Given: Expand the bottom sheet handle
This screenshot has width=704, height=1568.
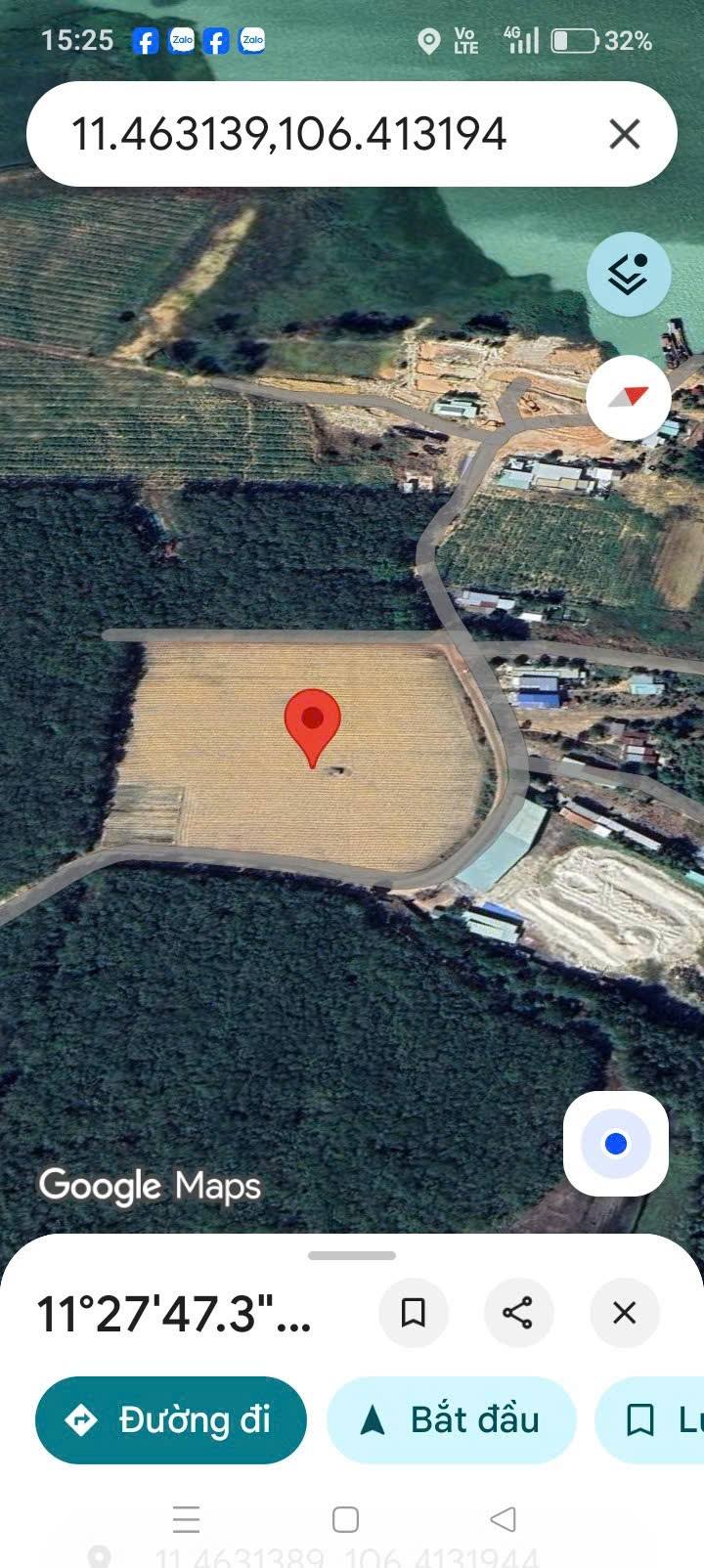Looking at the screenshot, I should pos(352,1255).
